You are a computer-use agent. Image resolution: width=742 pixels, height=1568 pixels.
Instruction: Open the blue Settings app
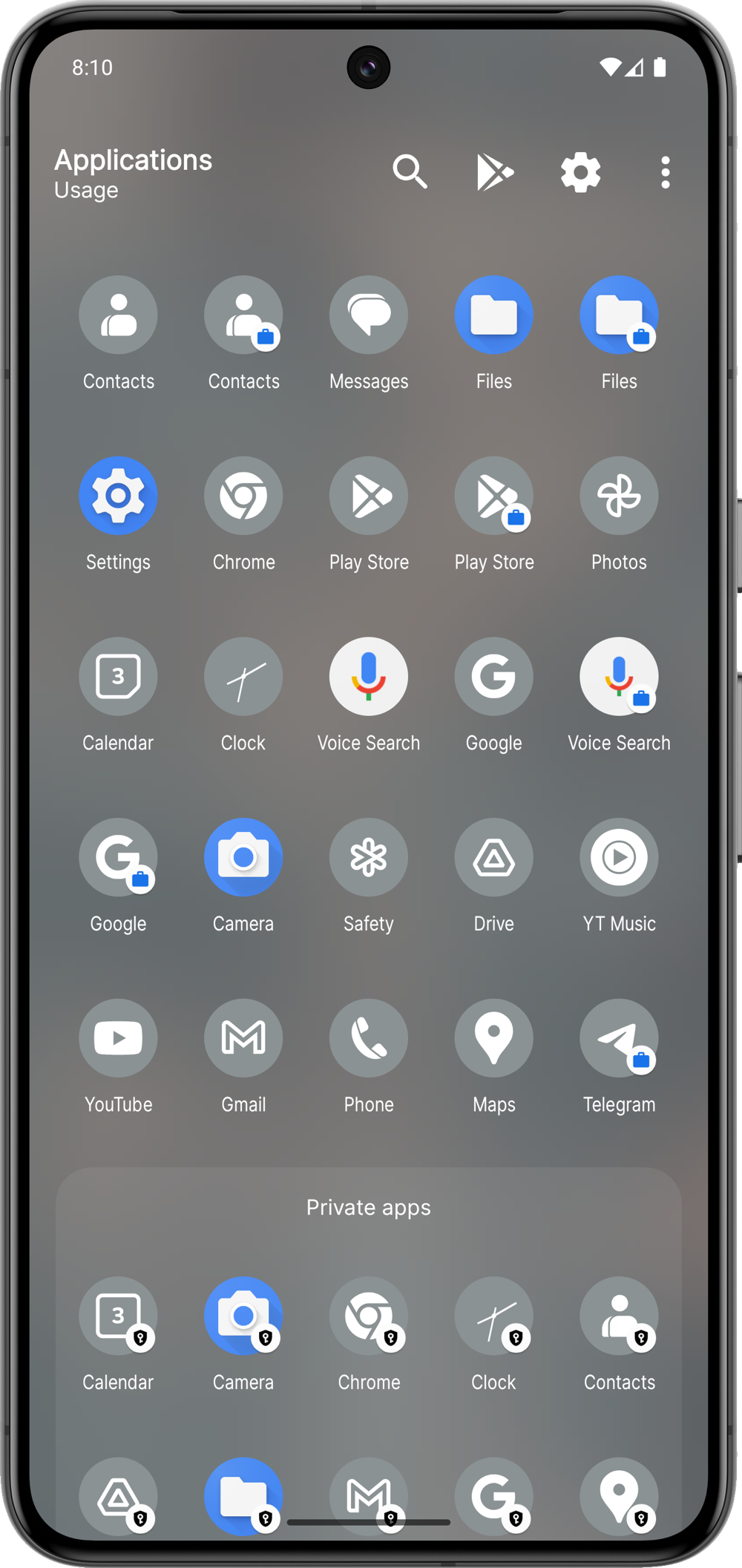118,496
